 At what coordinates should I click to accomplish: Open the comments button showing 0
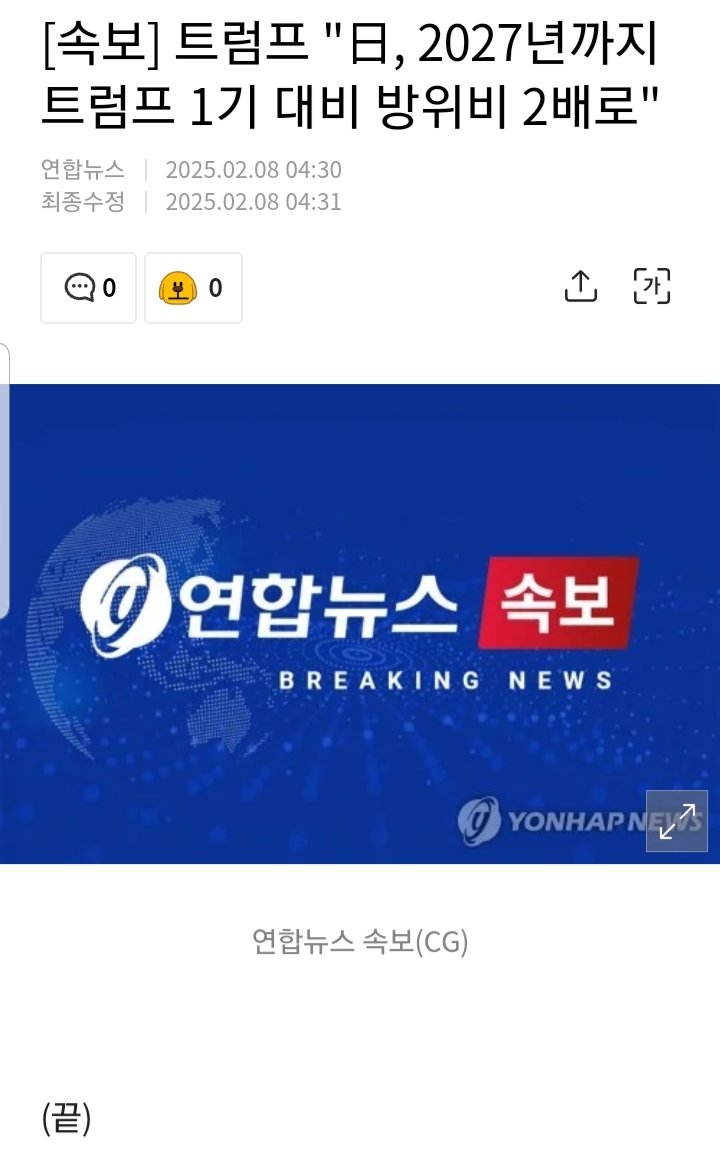coord(88,288)
